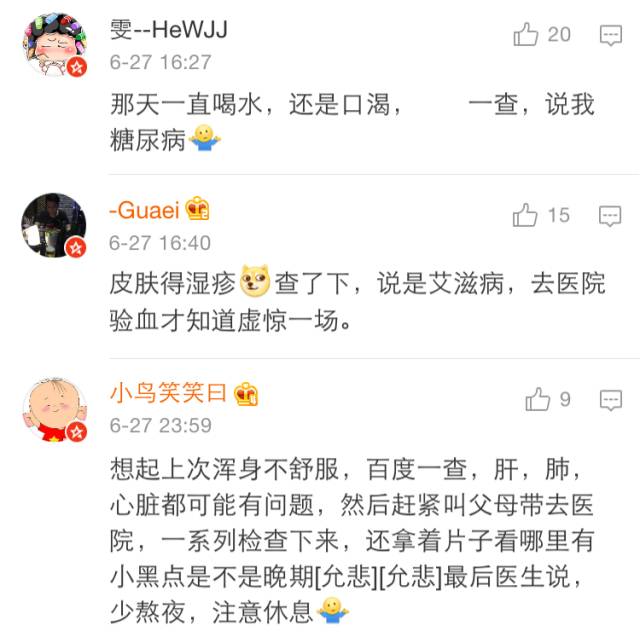Like the comment by 小鸟笑笑曰
This screenshot has width=640, height=643.
(538, 400)
